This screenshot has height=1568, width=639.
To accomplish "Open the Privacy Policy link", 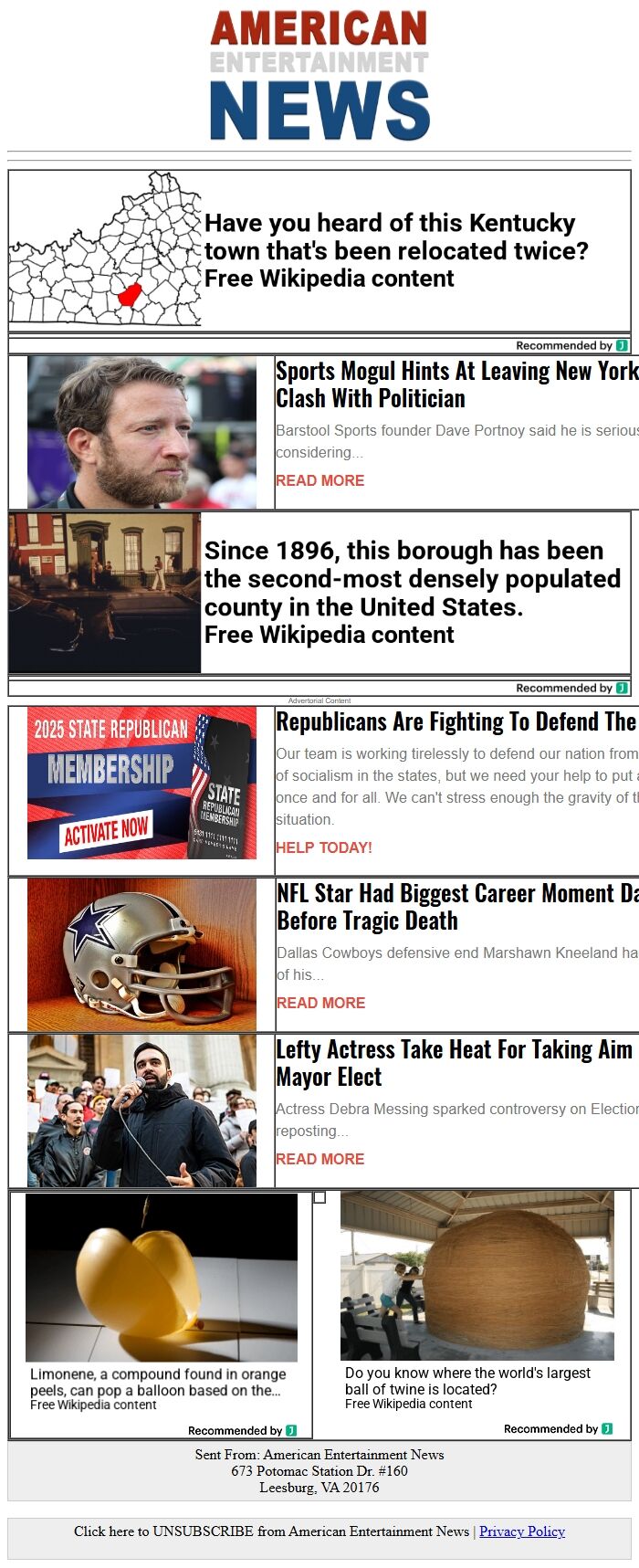I will 521,1531.
